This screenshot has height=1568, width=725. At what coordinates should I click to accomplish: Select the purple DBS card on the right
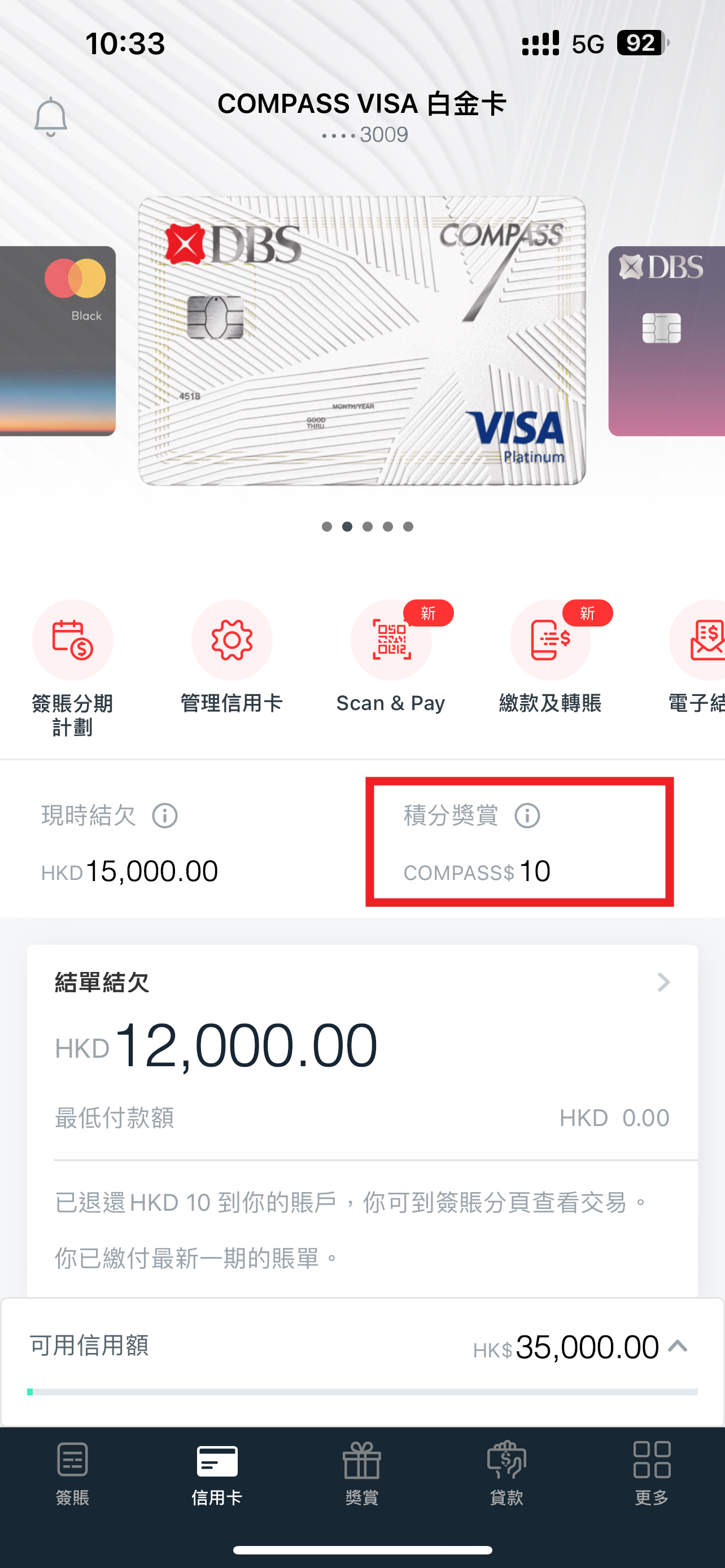668,341
